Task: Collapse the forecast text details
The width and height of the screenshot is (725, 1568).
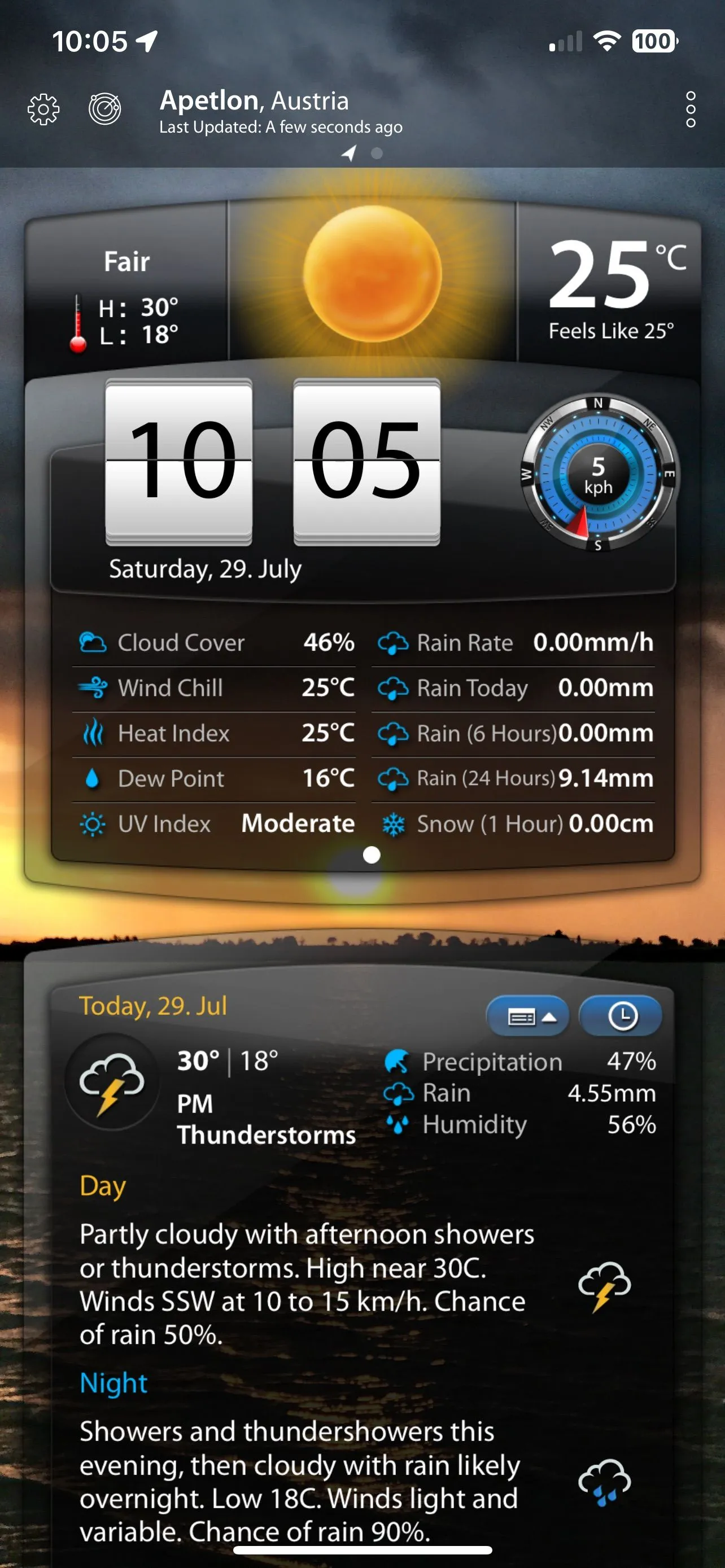Action: 528,1016
